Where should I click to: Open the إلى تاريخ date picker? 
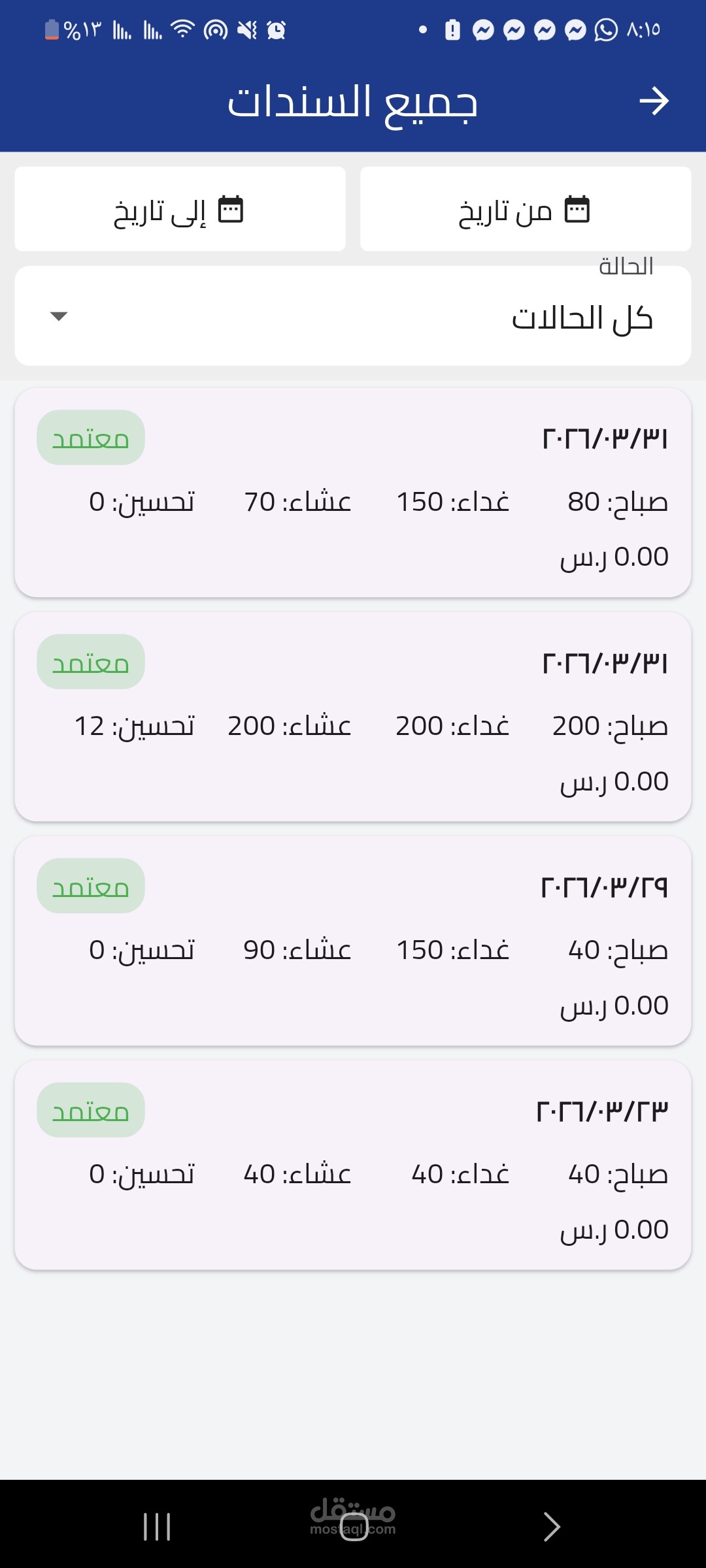[x=180, y=209]
